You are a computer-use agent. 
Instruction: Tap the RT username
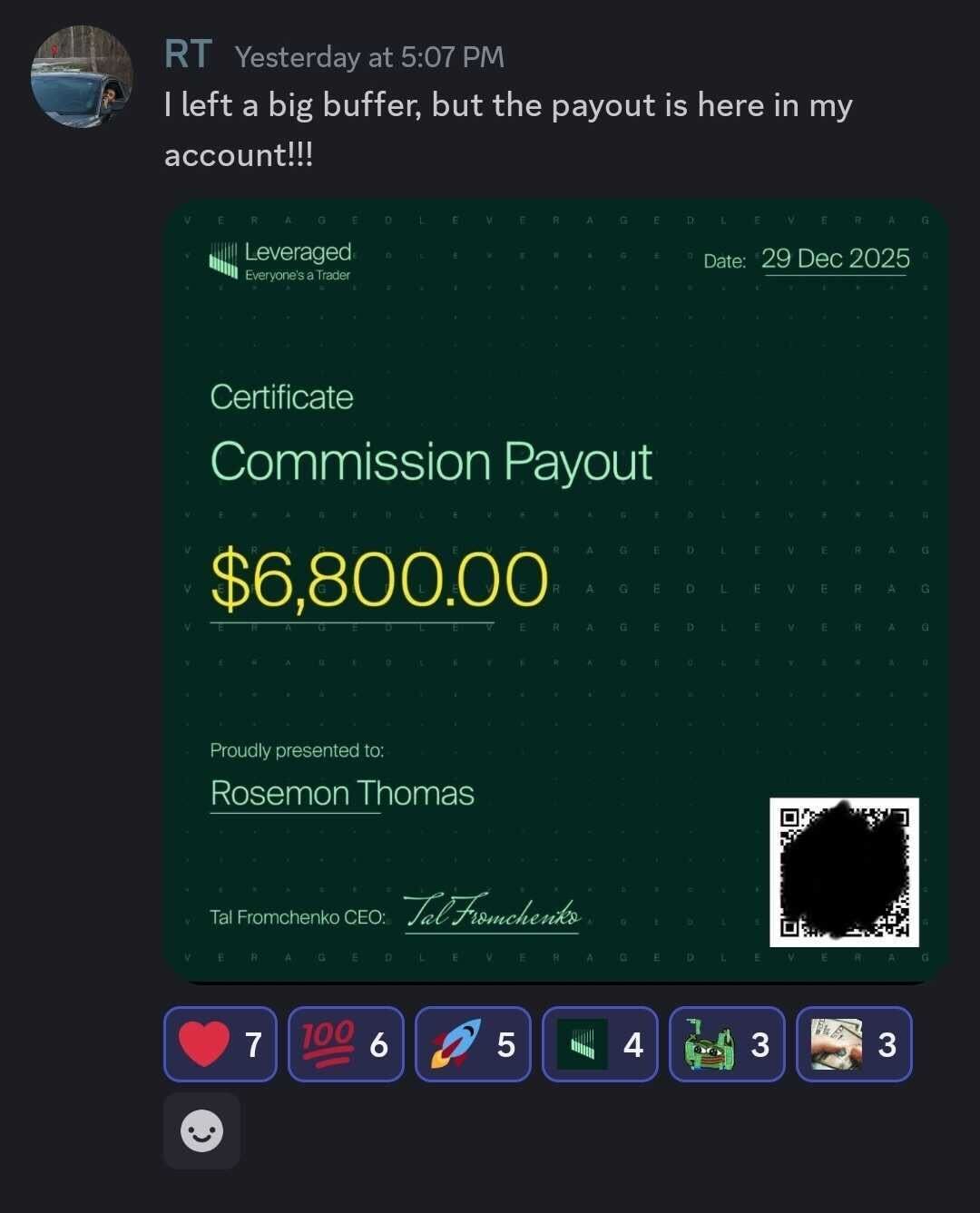(188, 55)
